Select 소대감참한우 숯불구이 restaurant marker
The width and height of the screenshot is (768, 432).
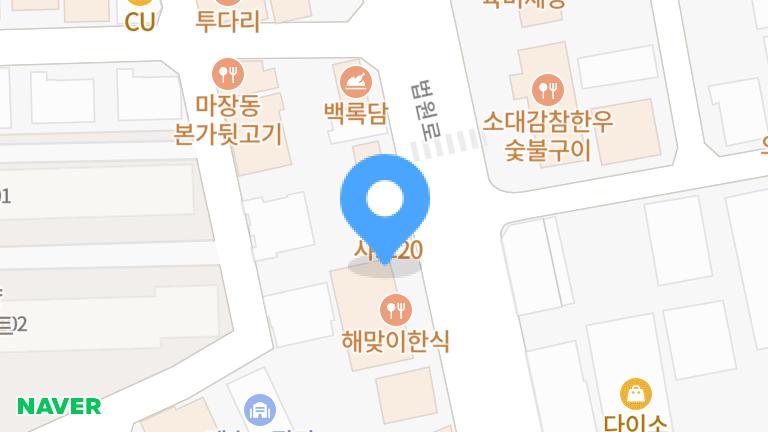(547, 91)
